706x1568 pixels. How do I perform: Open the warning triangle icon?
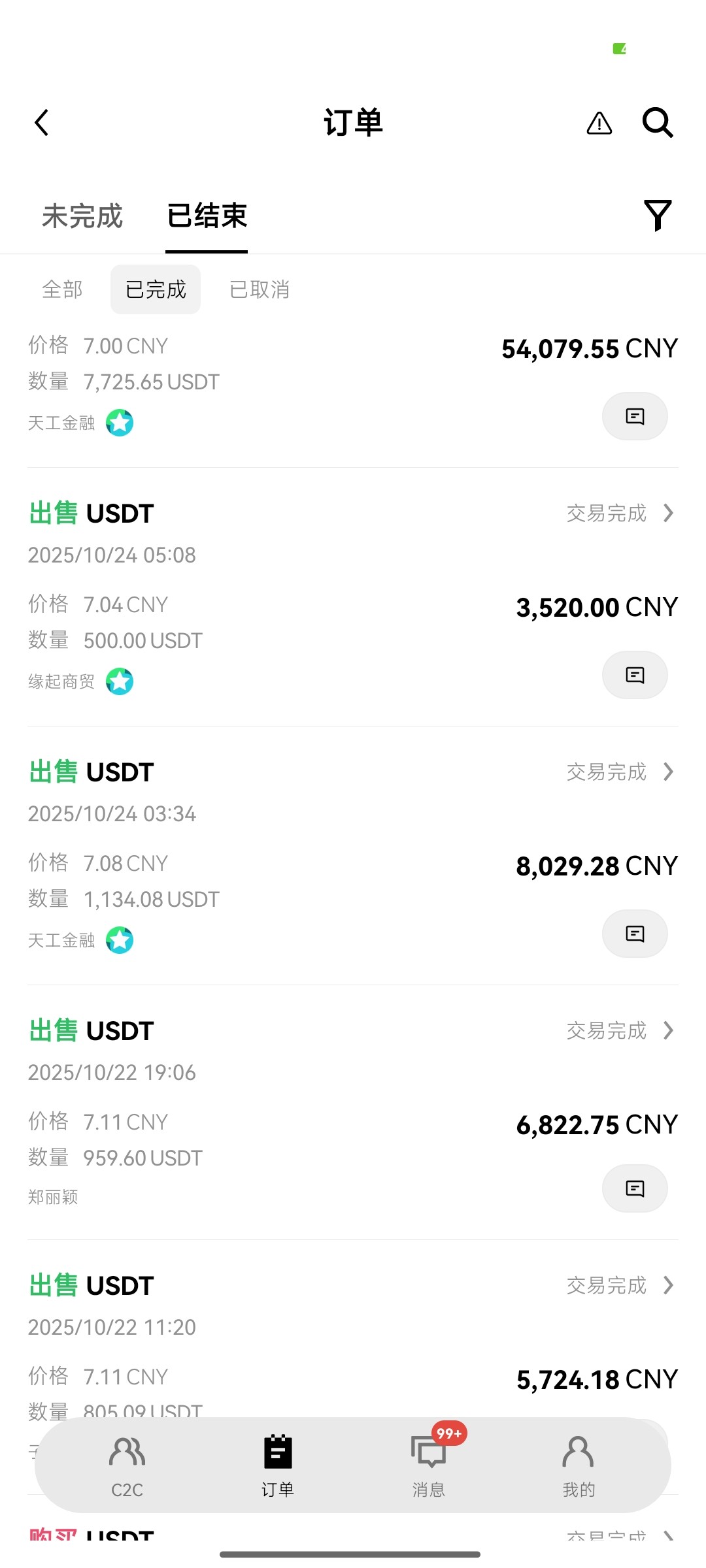point(599,123)
